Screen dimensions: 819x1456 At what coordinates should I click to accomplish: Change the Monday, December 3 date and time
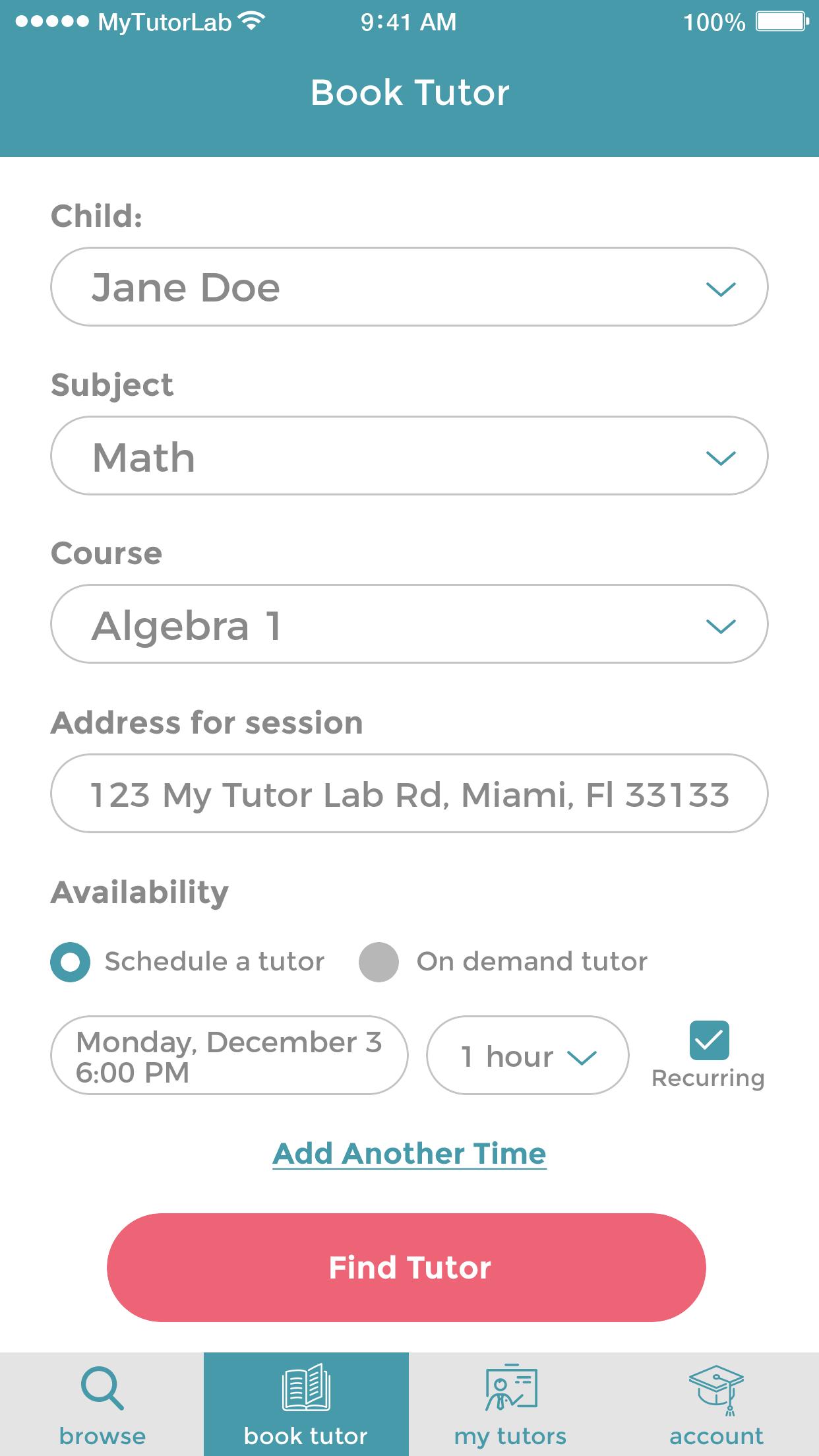(229, 1056)
